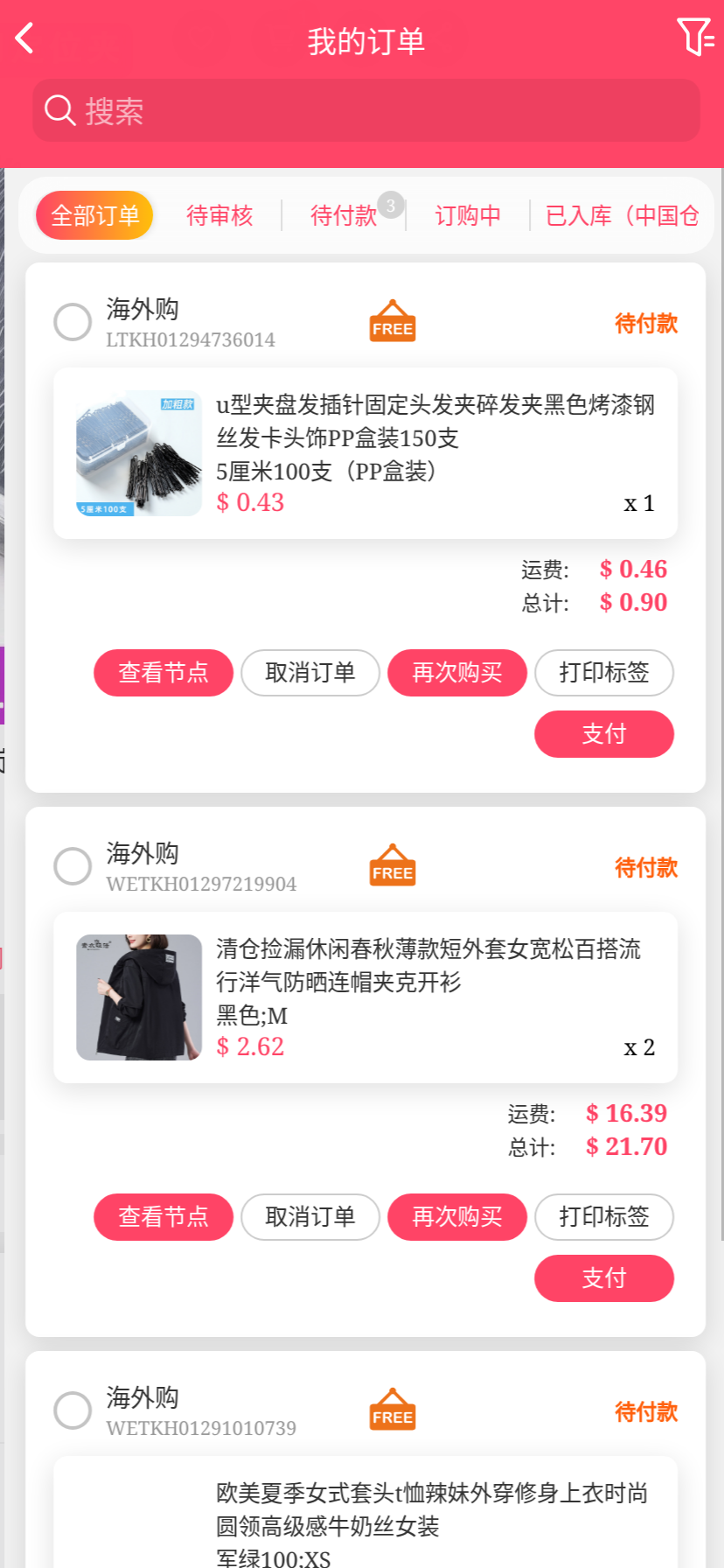The image size is (724, 1568).
Task: Open the 清仓捡漏 black jacket product card
Action: (365, 997)
